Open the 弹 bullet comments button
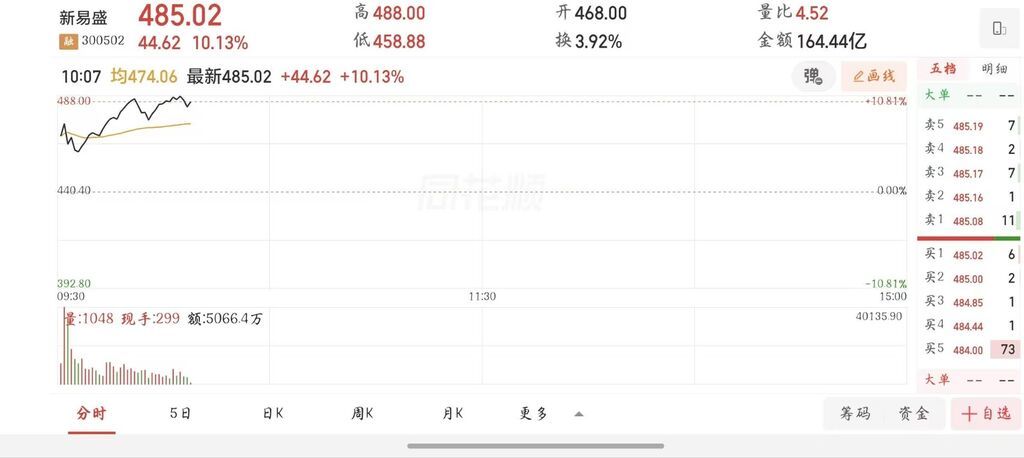Image resolution: width=1024 pixels, height=458 pixels. click(x=814, y=76)
